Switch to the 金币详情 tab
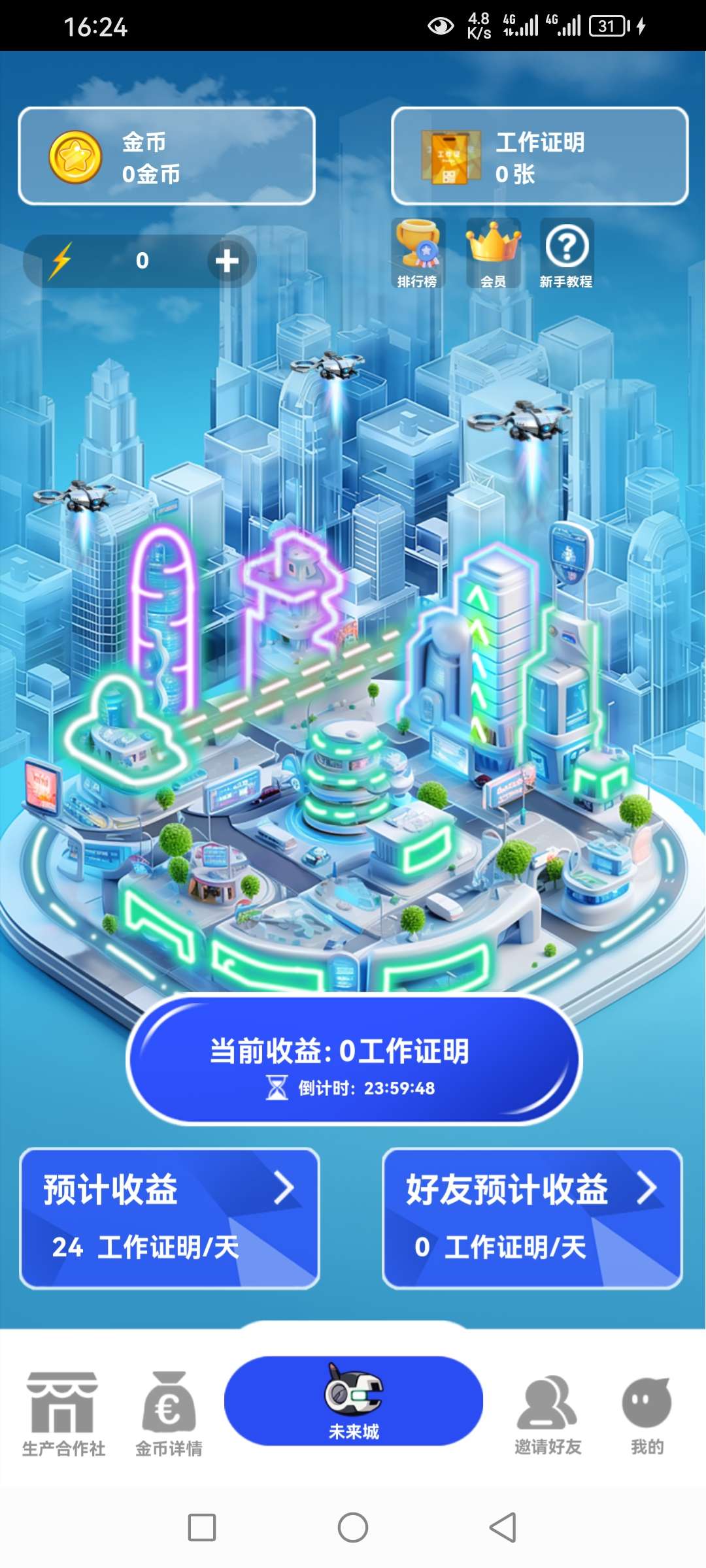This screenshot has height=1568, width=706. pos(169,1414)
